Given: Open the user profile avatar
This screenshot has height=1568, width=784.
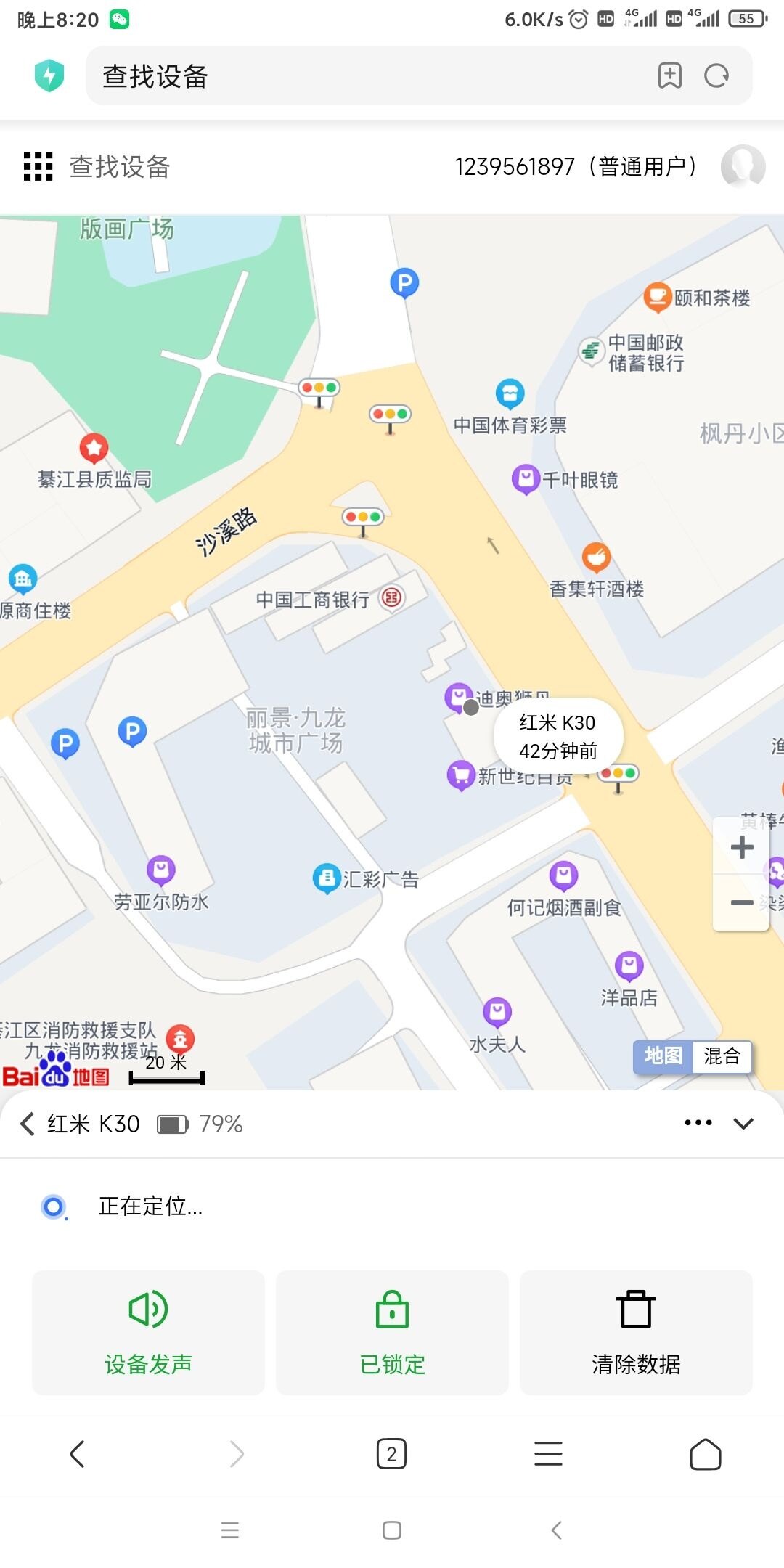Looking at the screenshot, I should click(x=742, y=166).
